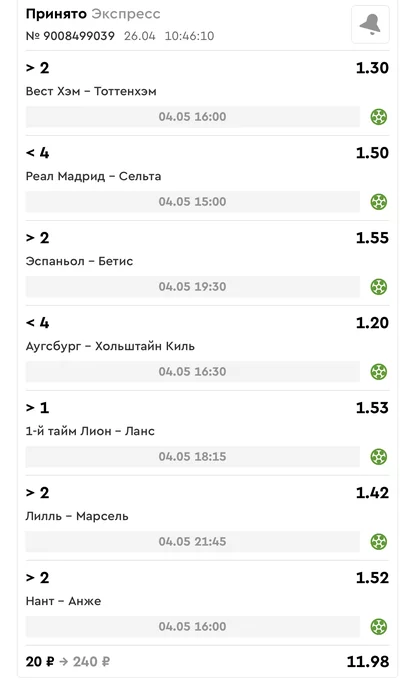Open the Нант – Анже event
This screenshot has height=700, width=415.
pos(63,601)
